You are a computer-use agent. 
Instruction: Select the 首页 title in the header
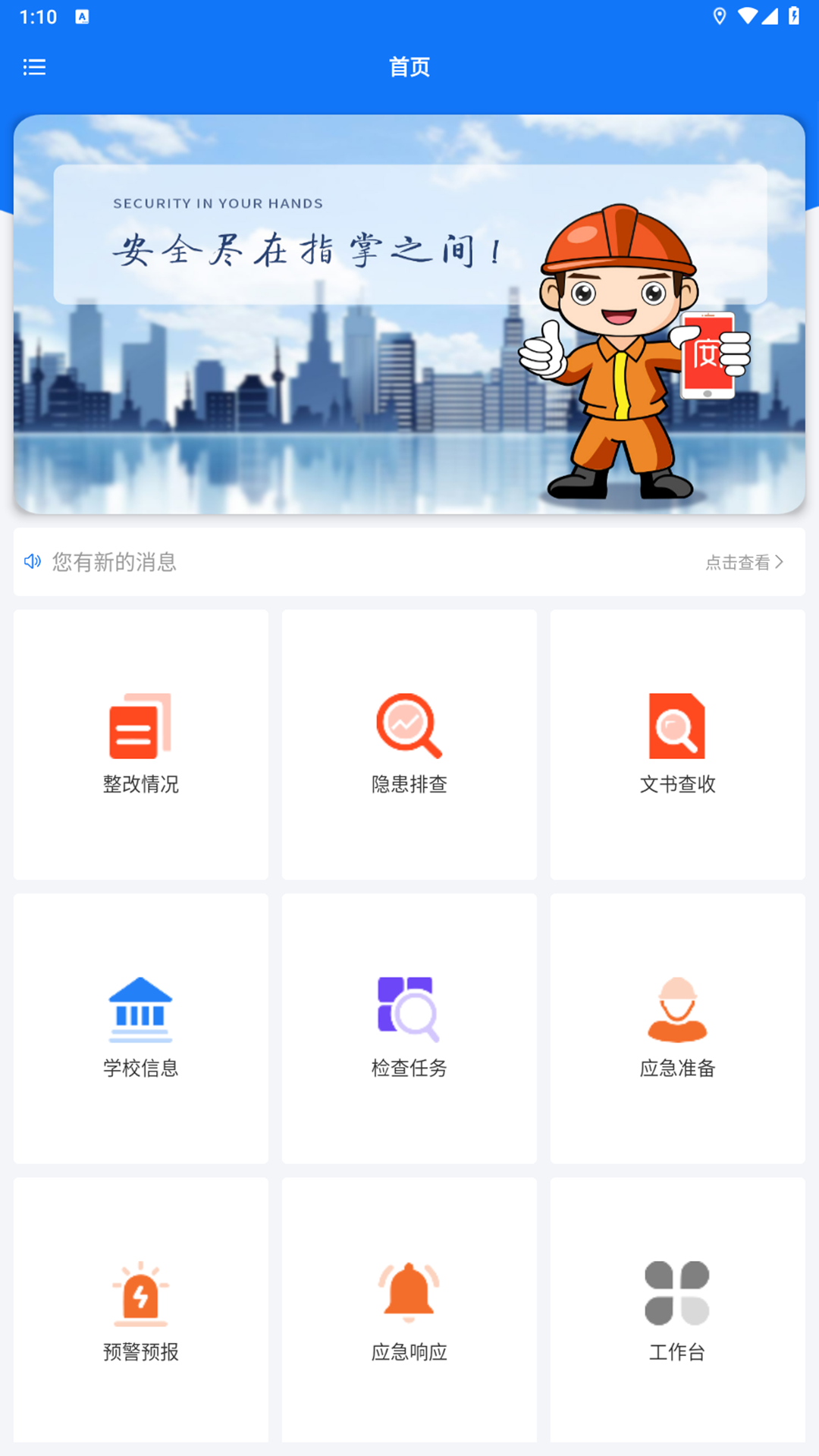point(409,67)
